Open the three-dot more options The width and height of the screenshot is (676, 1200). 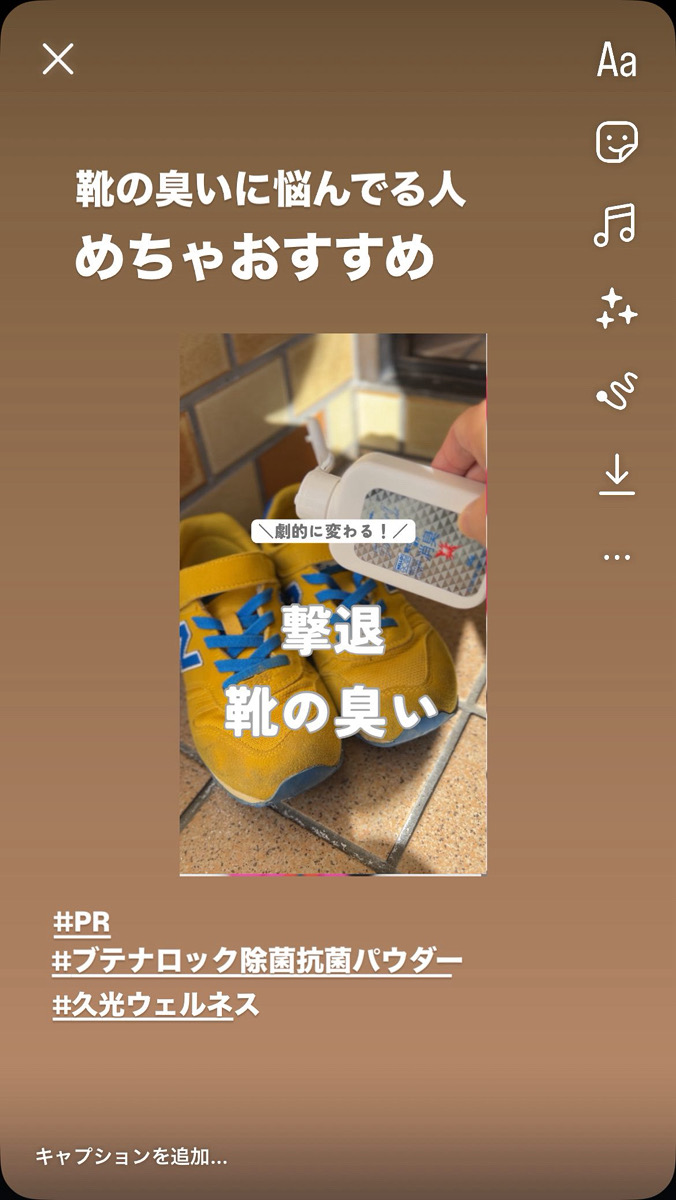(x=617, y=557)
